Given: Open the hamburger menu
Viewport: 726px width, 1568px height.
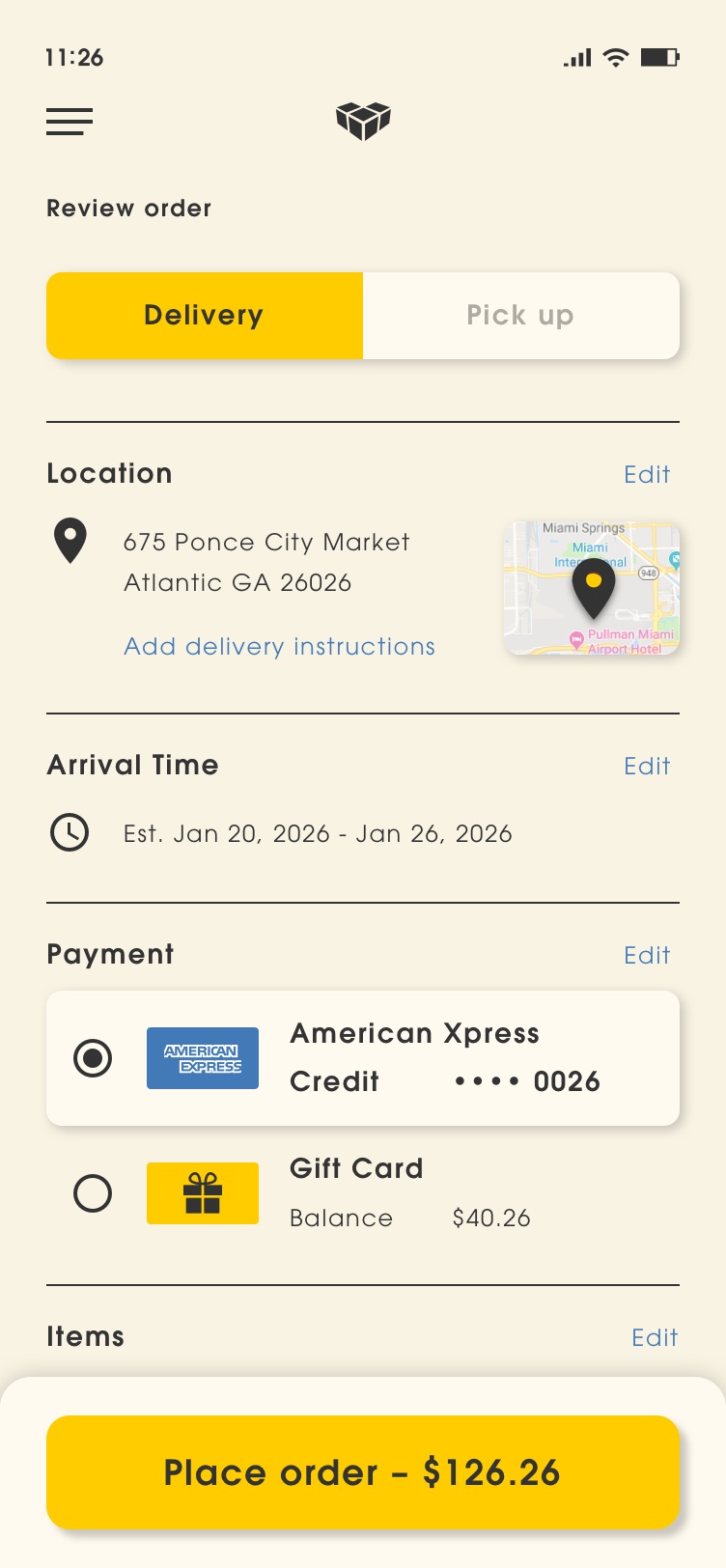Looking at the screenshot, I should (70, 122).
